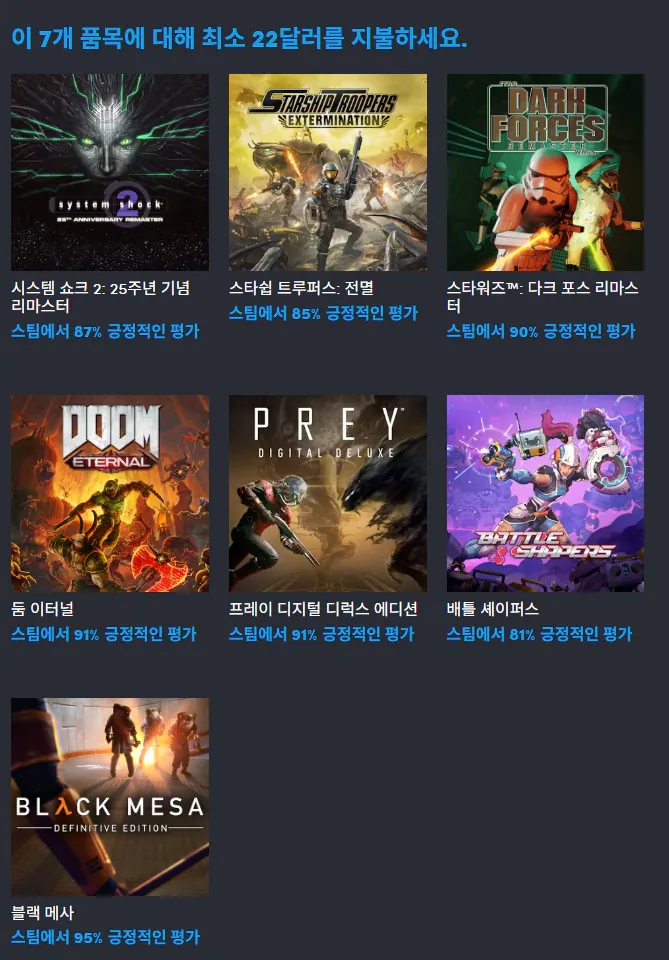This screenshot has width=669, height=960.
Task: Open the 95% Steam rating link
Action: (105, 937)
